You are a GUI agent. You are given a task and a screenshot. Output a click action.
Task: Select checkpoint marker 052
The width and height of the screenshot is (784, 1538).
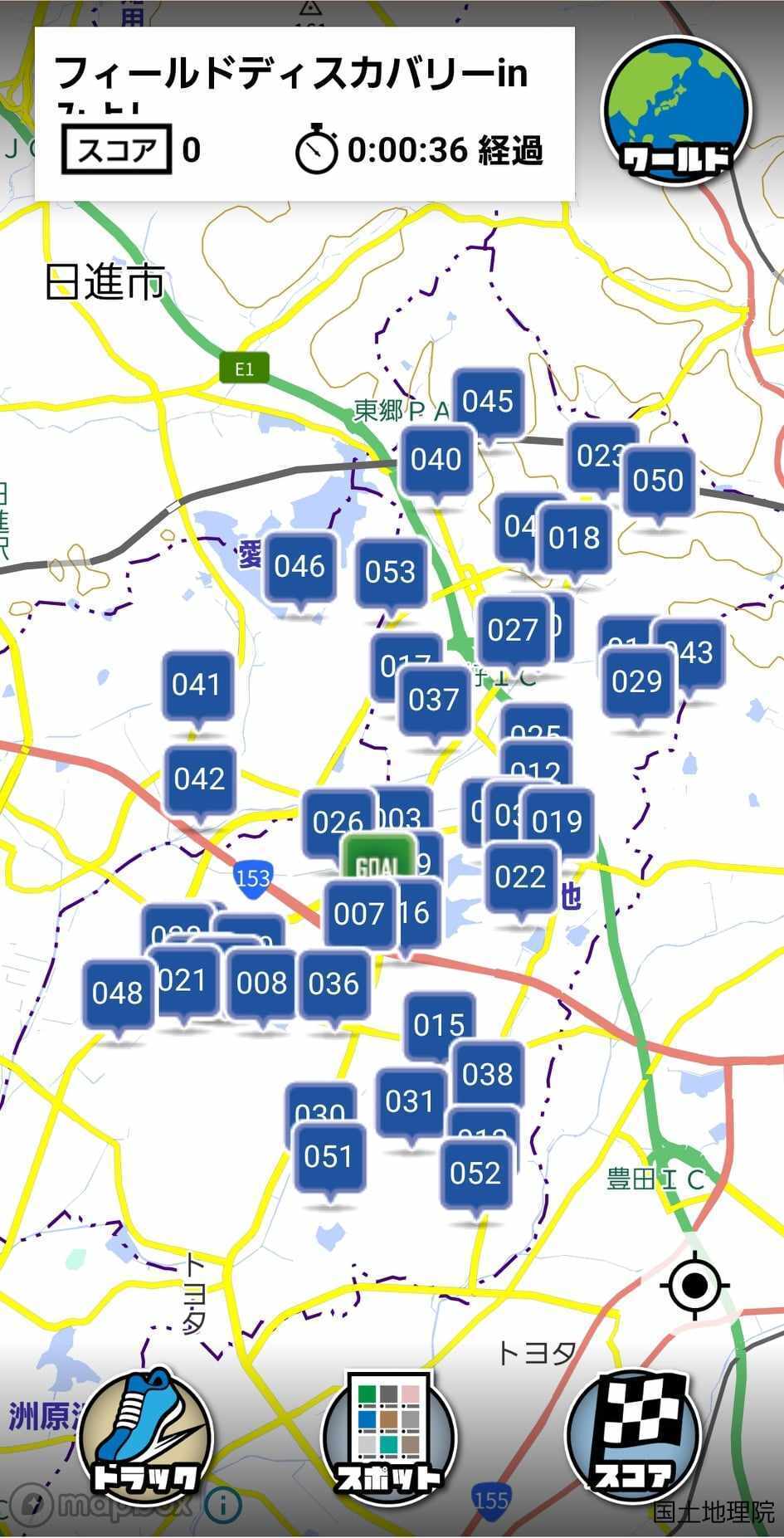click(x=475, y=1174)
